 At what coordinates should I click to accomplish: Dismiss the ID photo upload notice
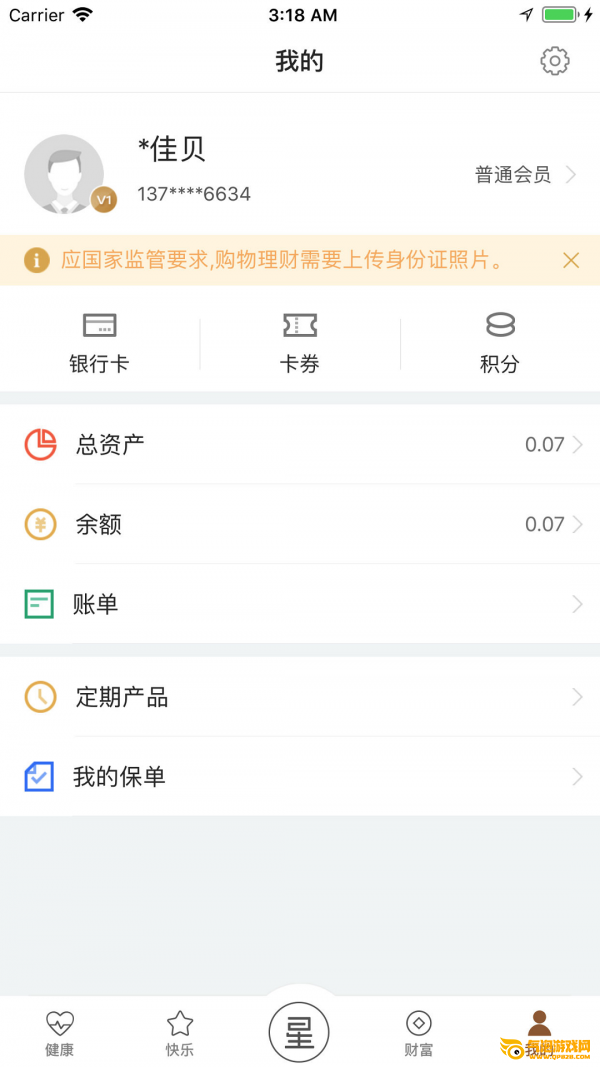point(571,260)
